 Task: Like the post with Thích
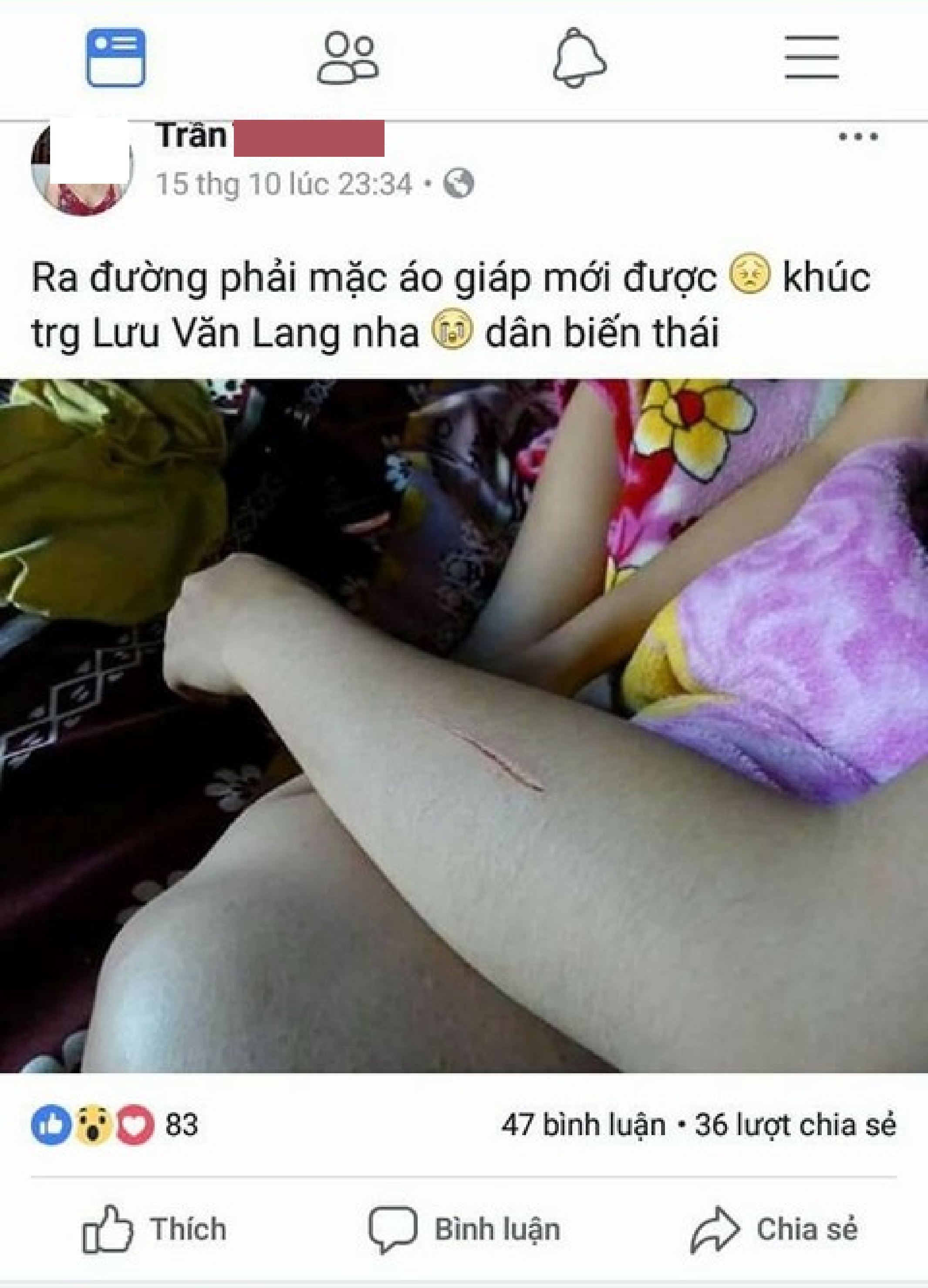[155, 1230]
